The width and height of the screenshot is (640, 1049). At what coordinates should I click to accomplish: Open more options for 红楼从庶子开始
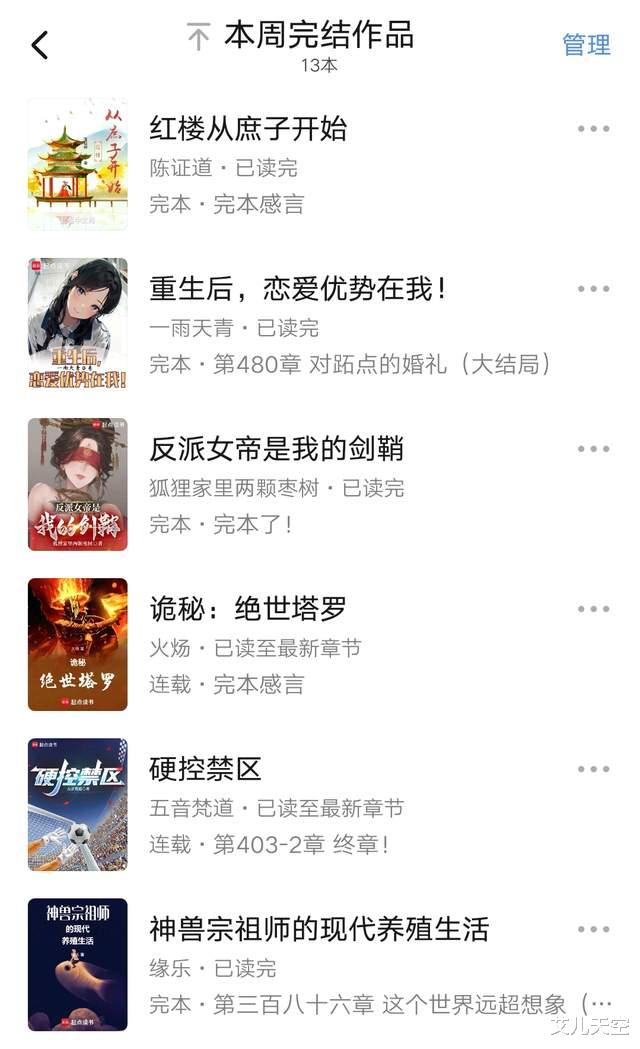(593, 129)
